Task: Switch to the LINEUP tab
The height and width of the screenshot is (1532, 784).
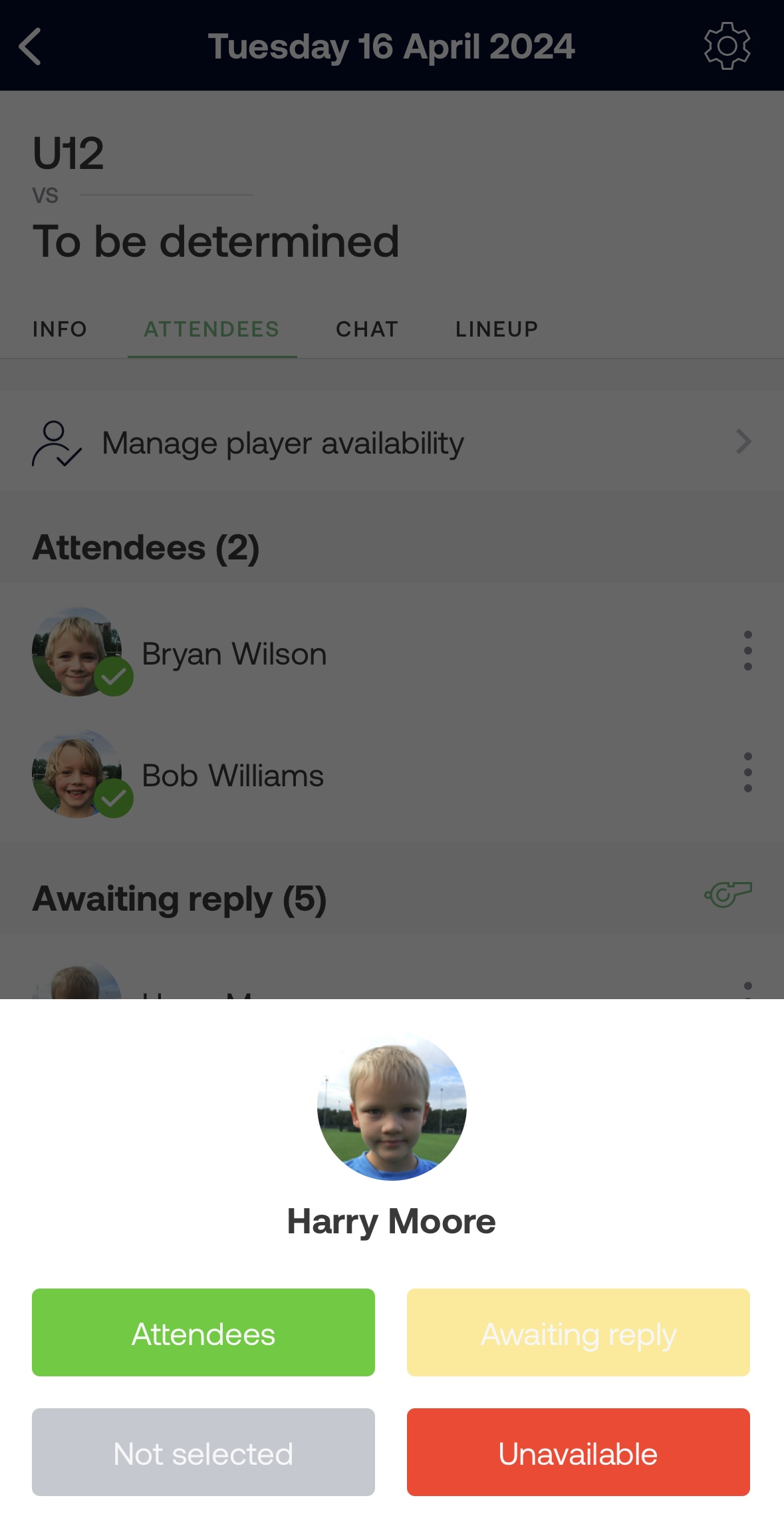Action: [x=496, y=329]
